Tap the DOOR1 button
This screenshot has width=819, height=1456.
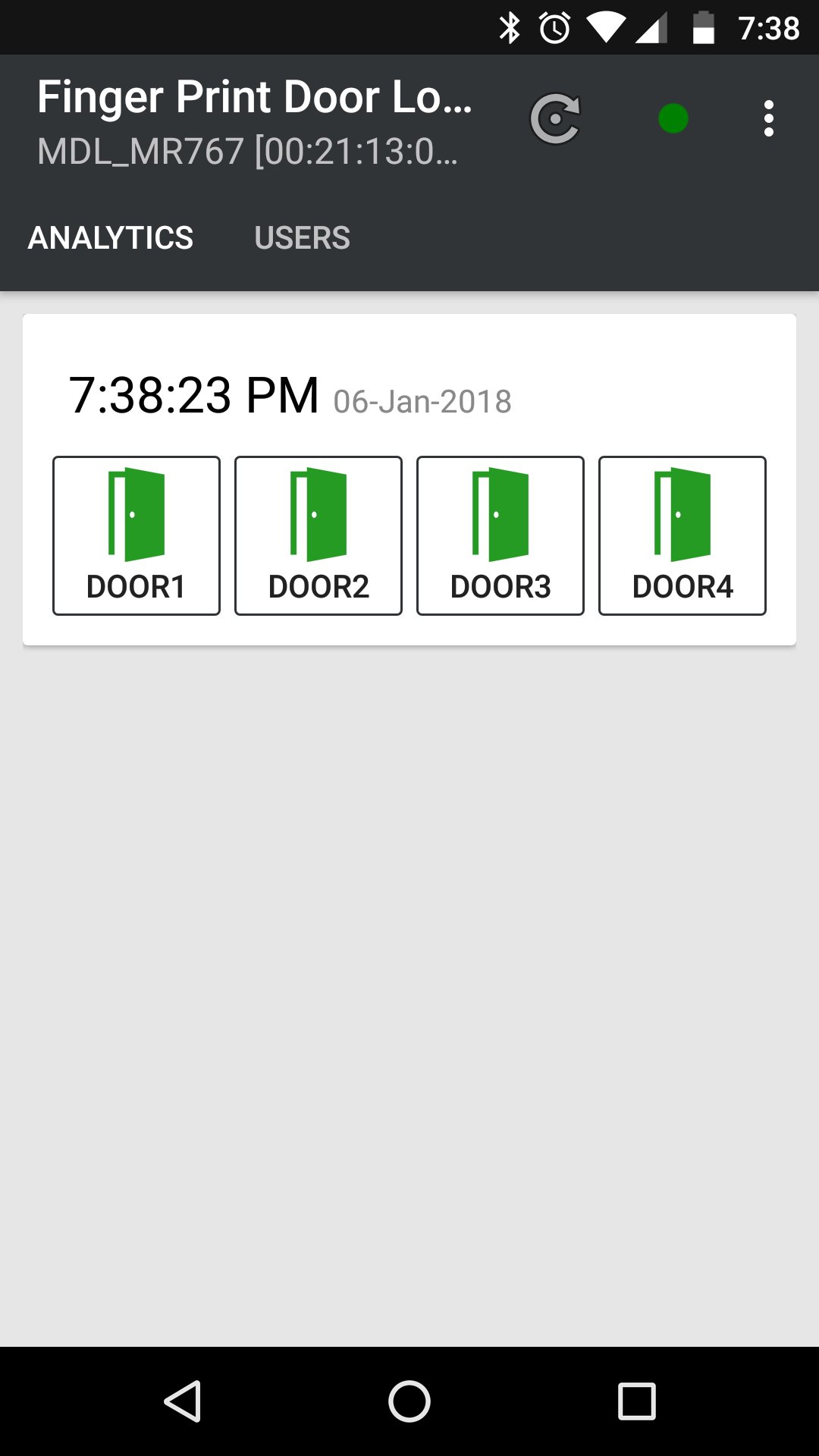[136, 535]
